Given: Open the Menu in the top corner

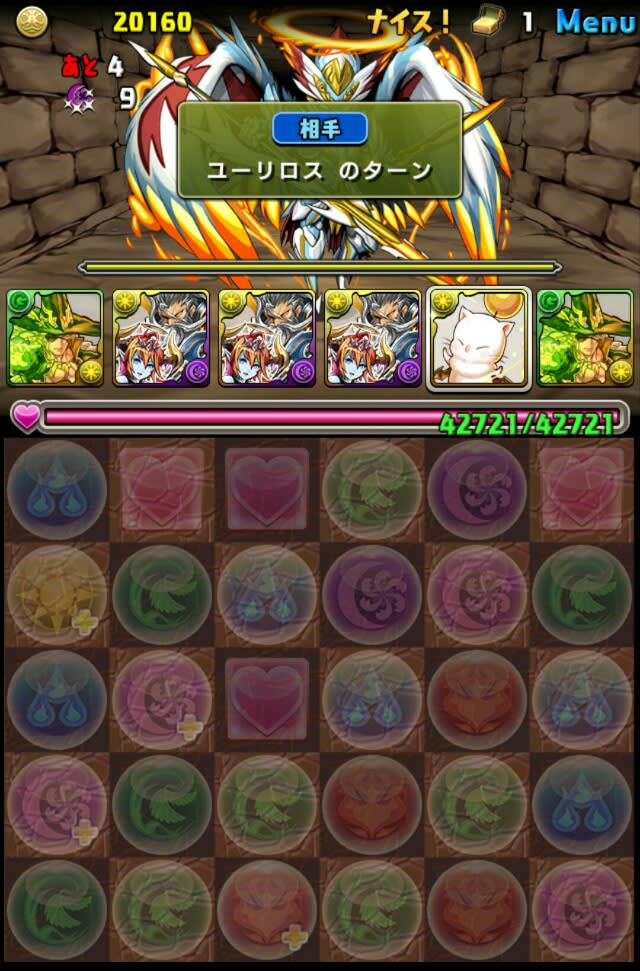Looking at the screenshot, I should pos(595,20).
